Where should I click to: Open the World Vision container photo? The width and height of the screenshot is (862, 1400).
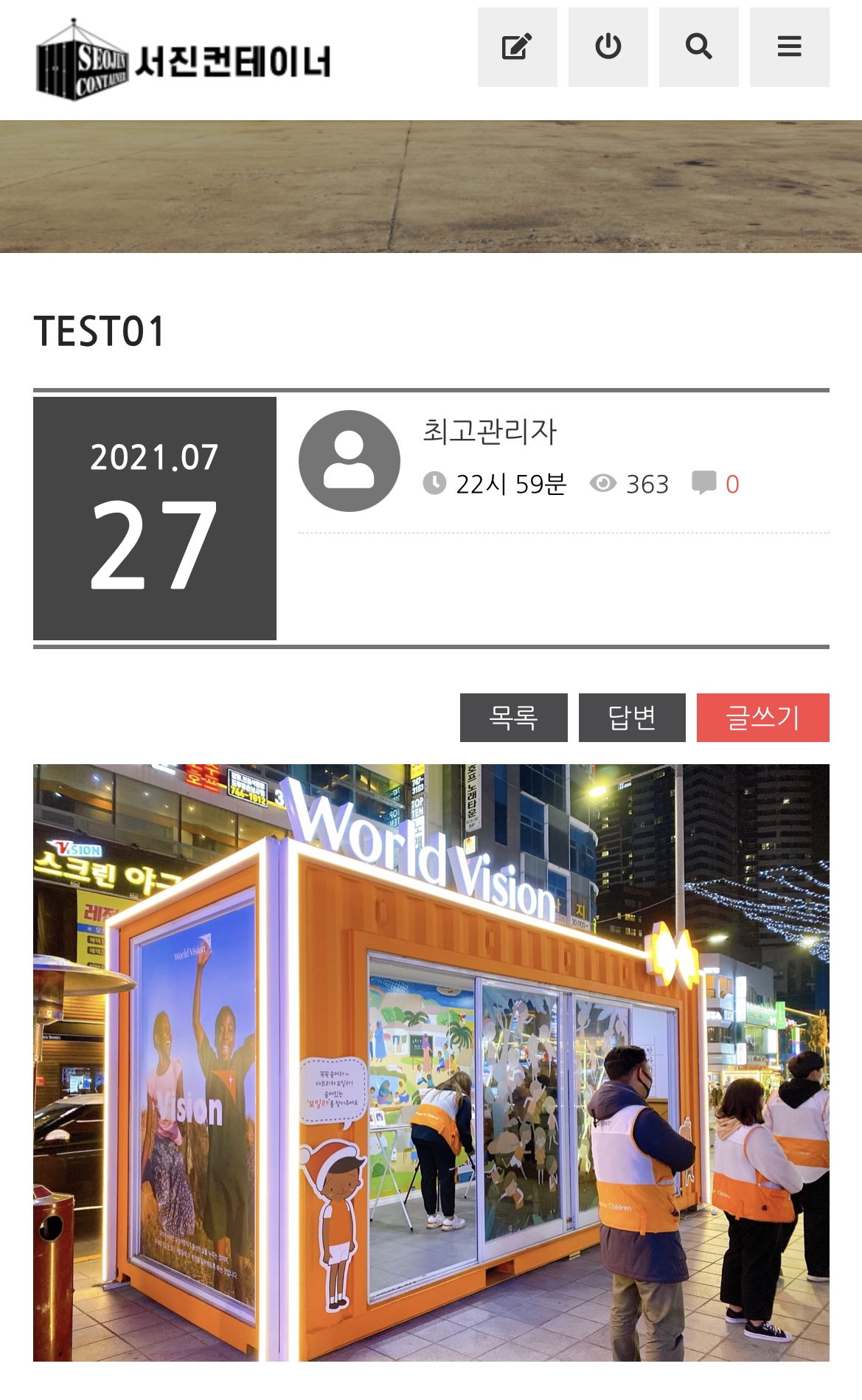click(x=431, y=1062)
